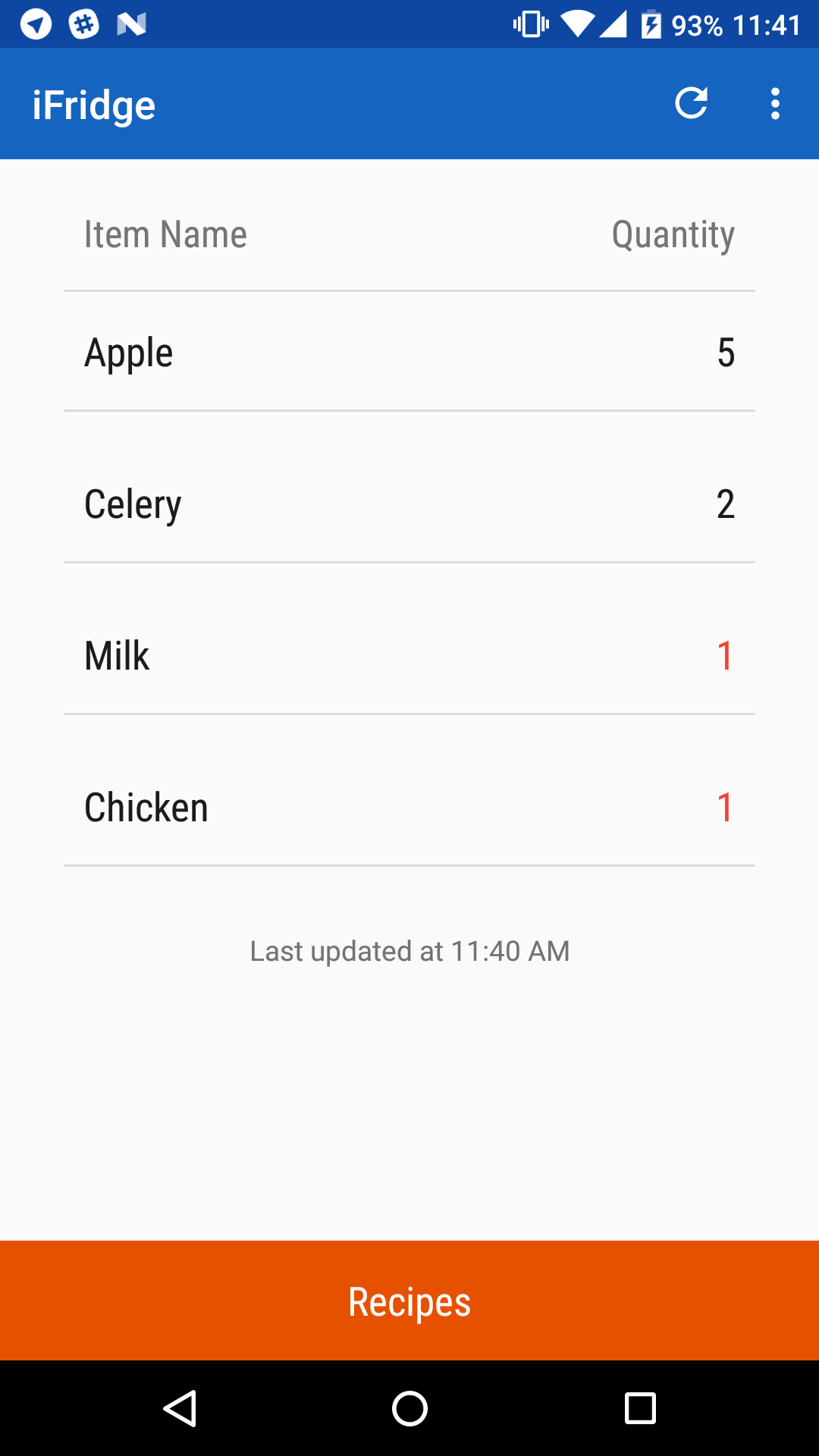819x1456 pixels.
Task: Select the Celery item row
Action: (x=409, y=504)
